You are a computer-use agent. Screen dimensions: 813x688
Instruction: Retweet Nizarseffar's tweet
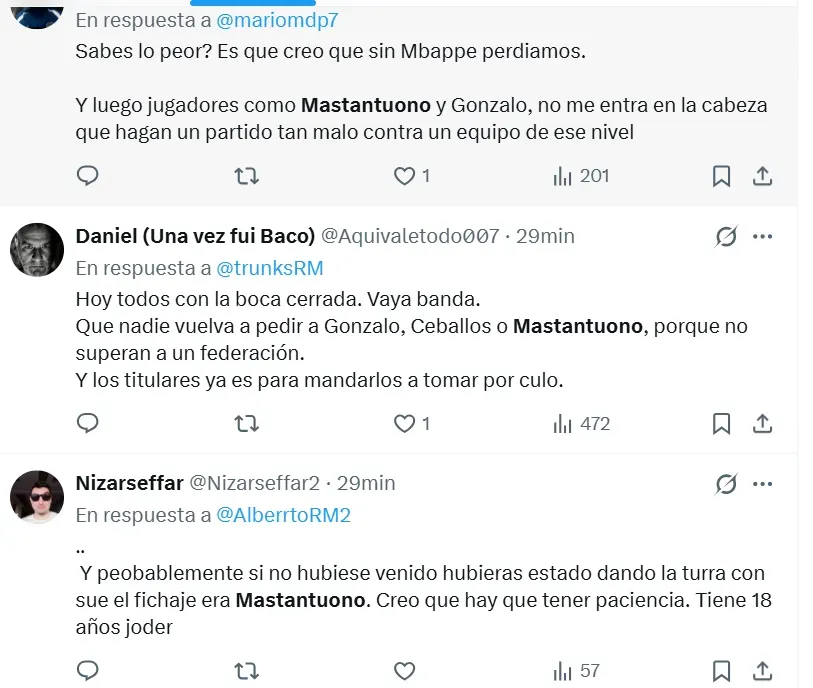[x=246, y=670]
